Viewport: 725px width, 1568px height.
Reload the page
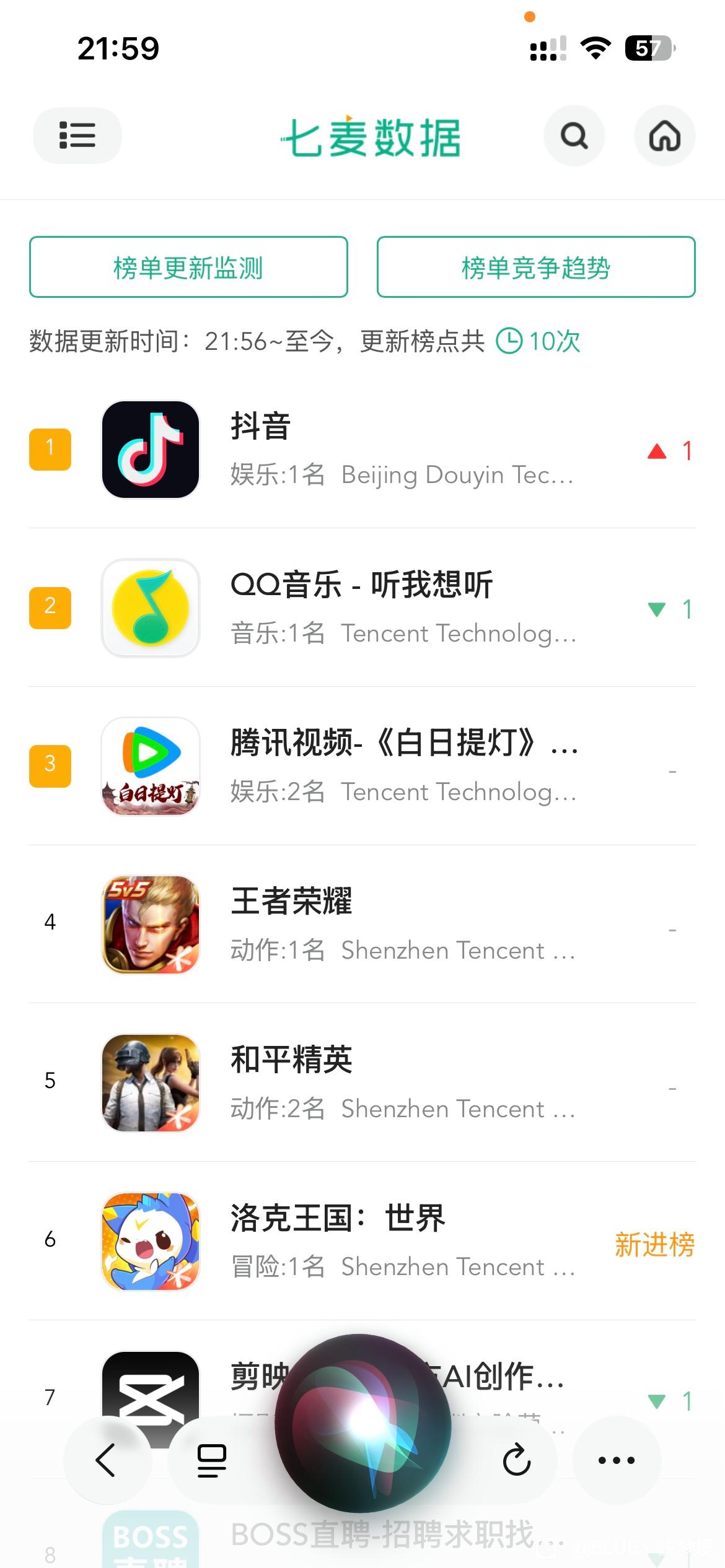[516, 1460]
